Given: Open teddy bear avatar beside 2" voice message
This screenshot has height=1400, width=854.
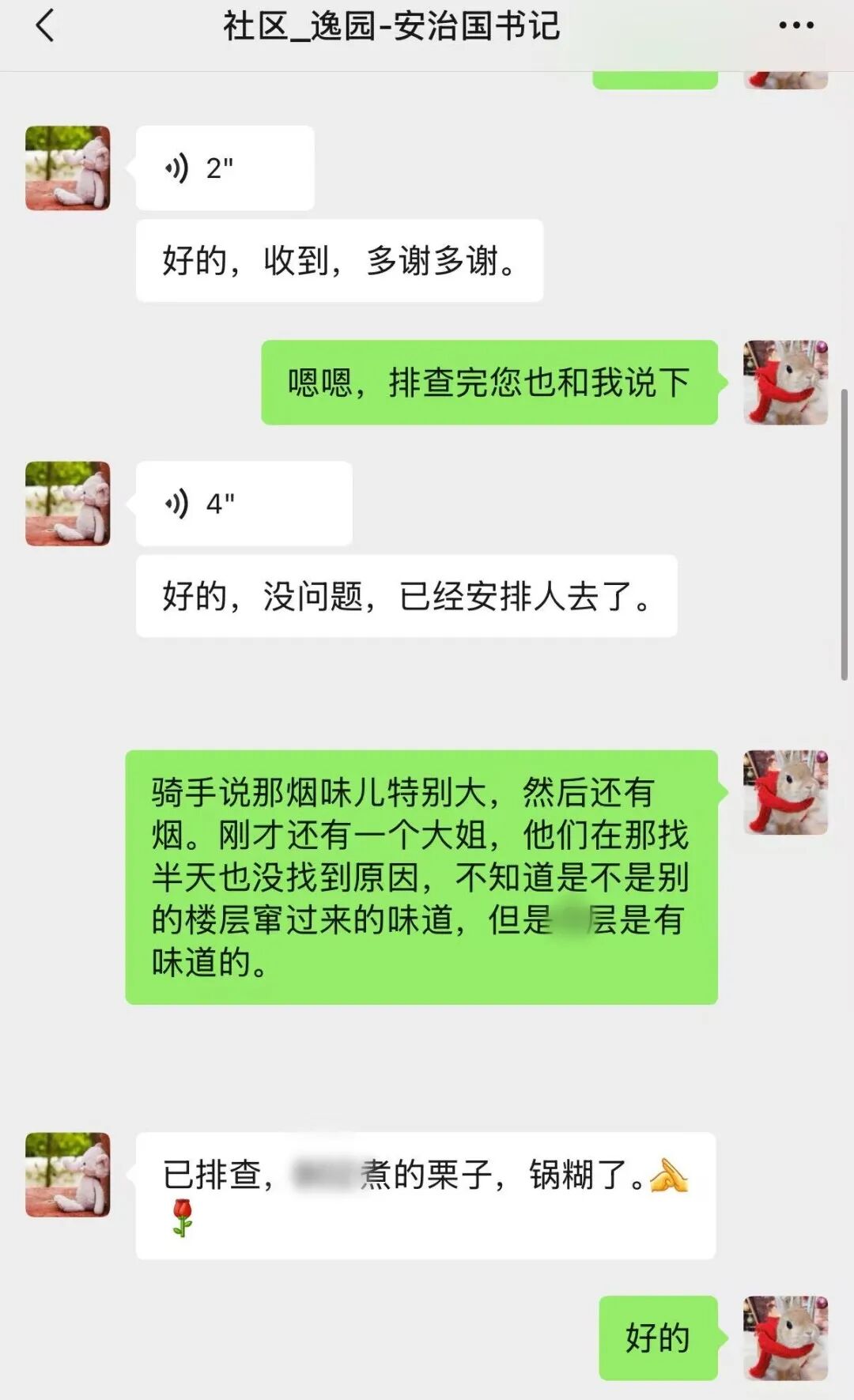Looking at the screenshot, I should click(x=68, y=168).
